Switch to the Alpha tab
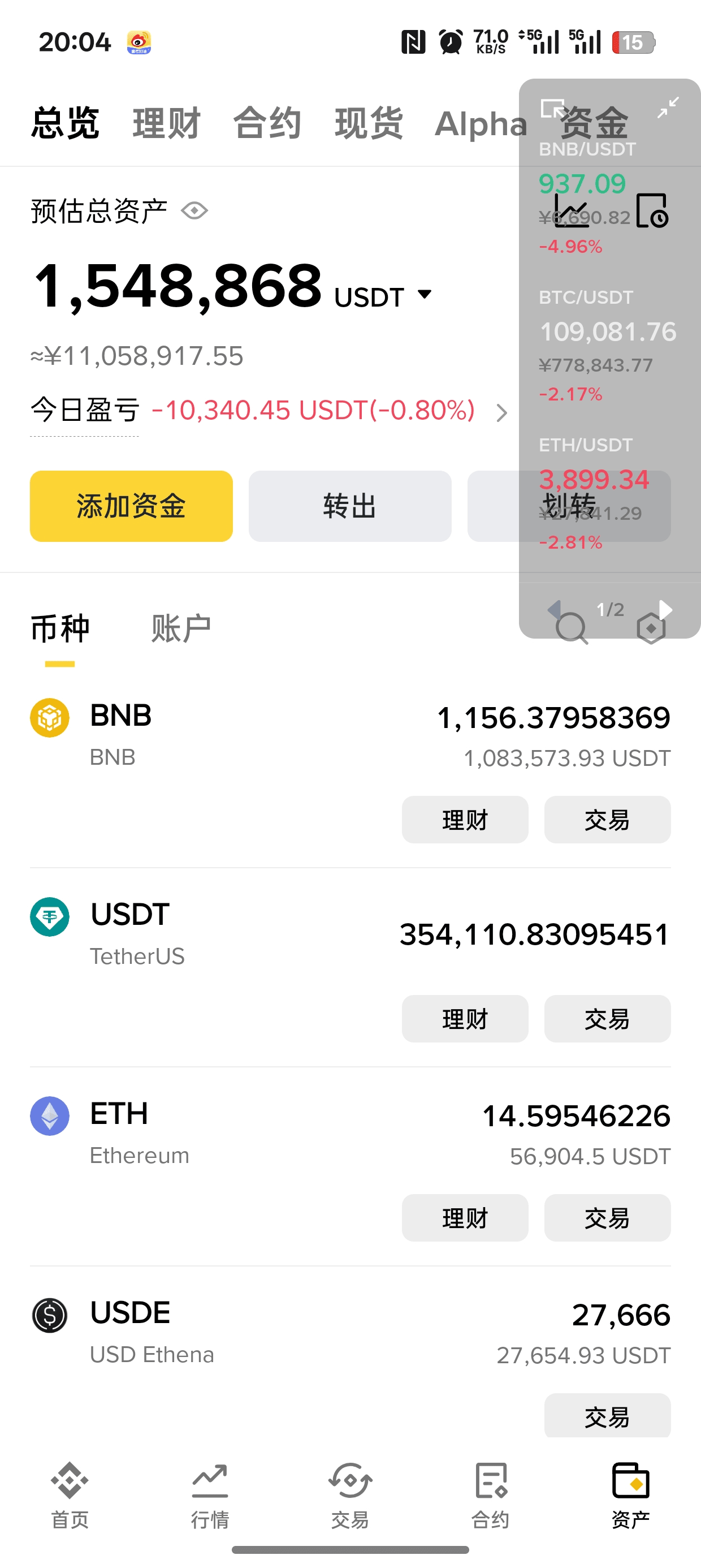 click(480, 124)
